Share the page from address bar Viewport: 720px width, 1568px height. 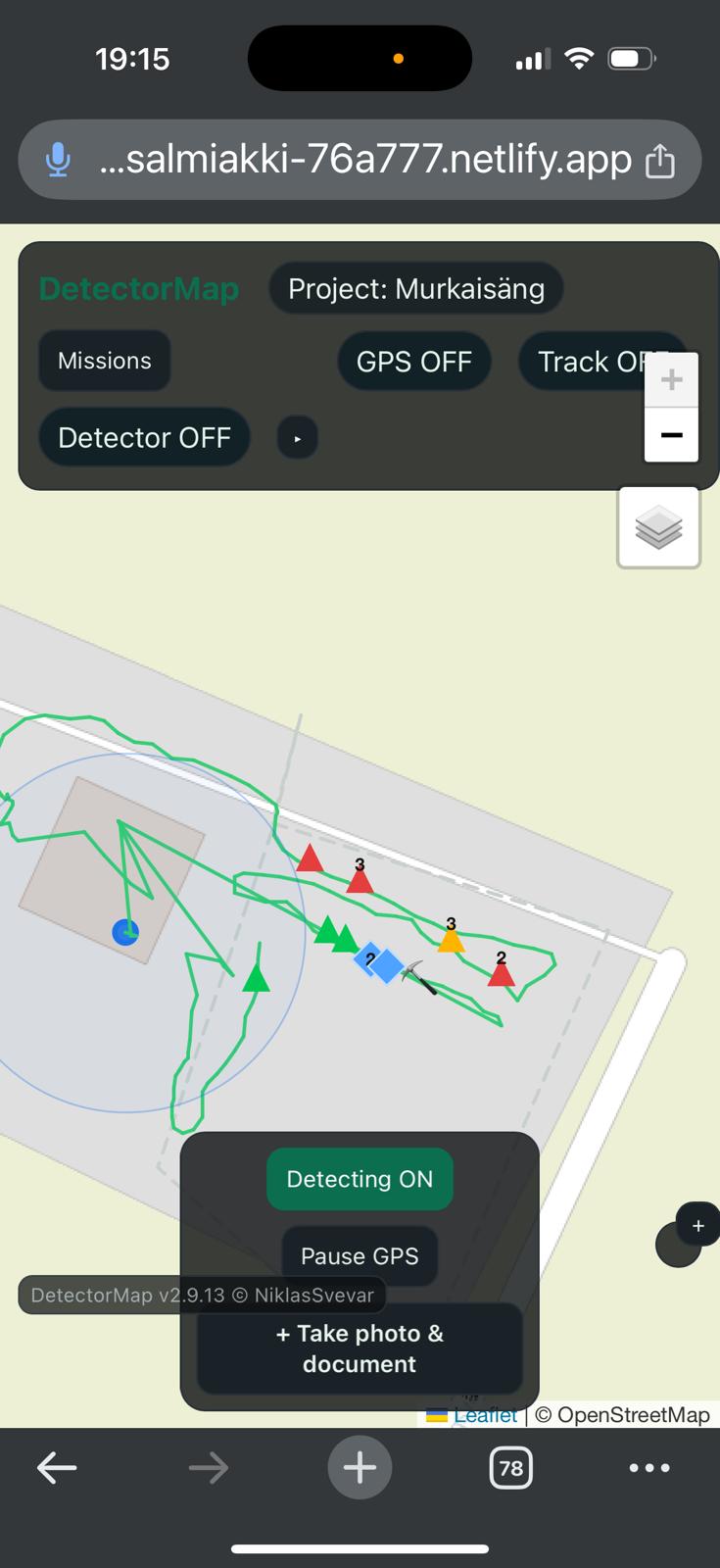coord(660,161)
